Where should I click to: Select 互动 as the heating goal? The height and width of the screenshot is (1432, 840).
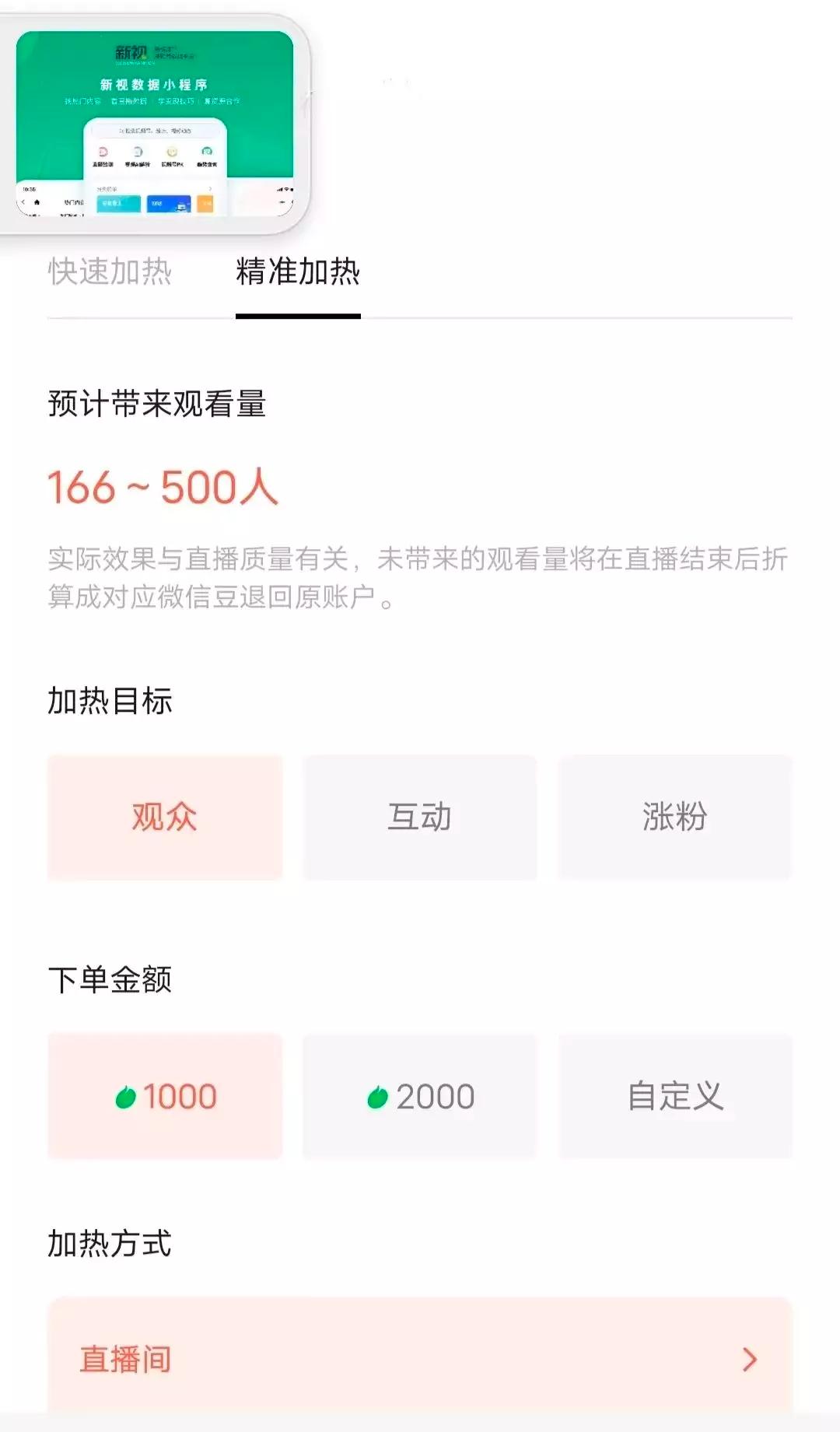point(419,816)
